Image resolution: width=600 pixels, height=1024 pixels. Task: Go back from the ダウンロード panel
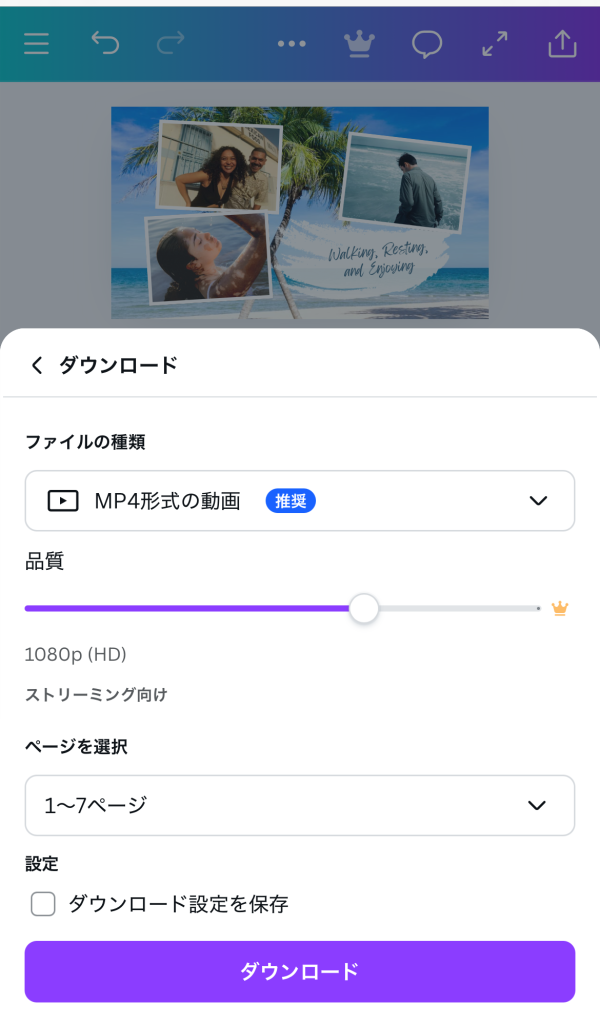(37, 365)
